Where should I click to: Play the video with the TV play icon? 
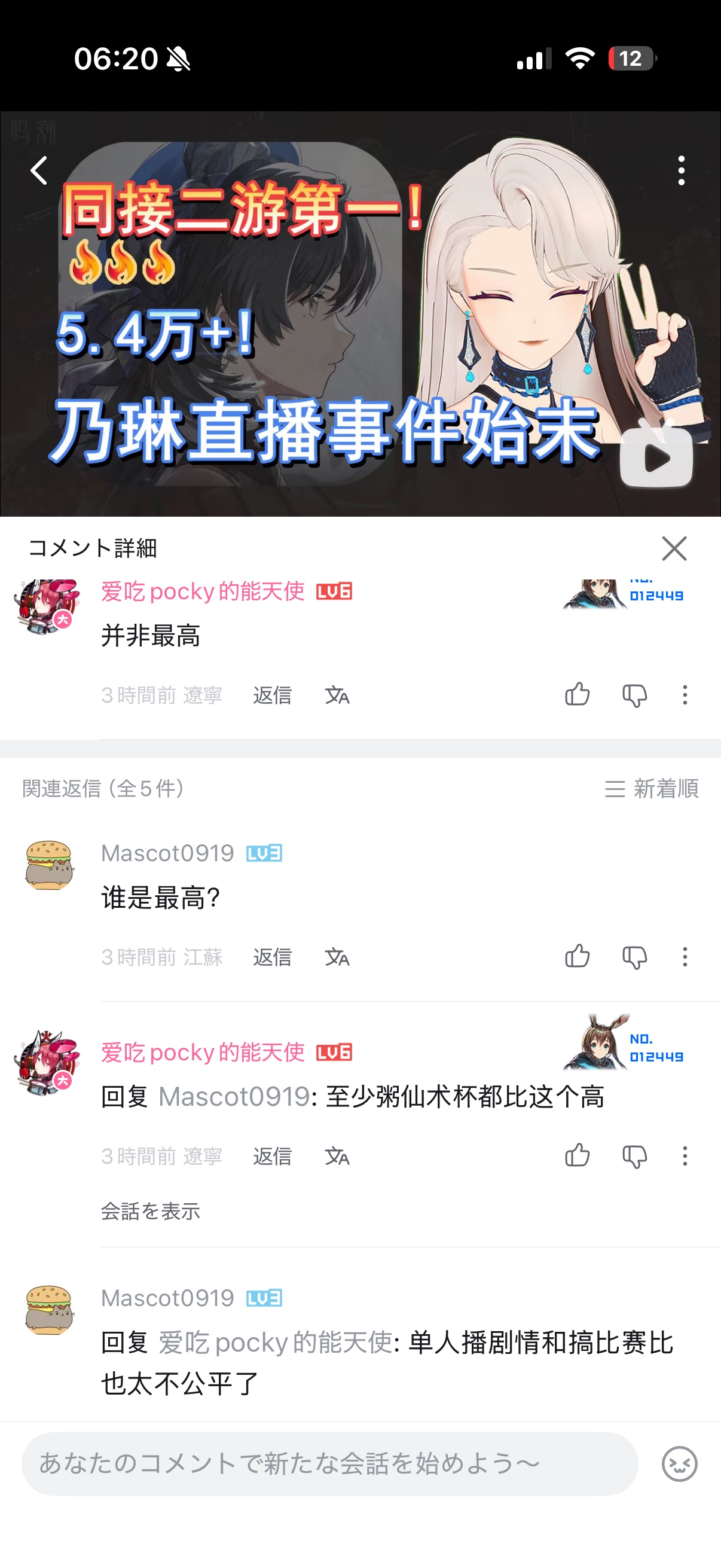656,456
